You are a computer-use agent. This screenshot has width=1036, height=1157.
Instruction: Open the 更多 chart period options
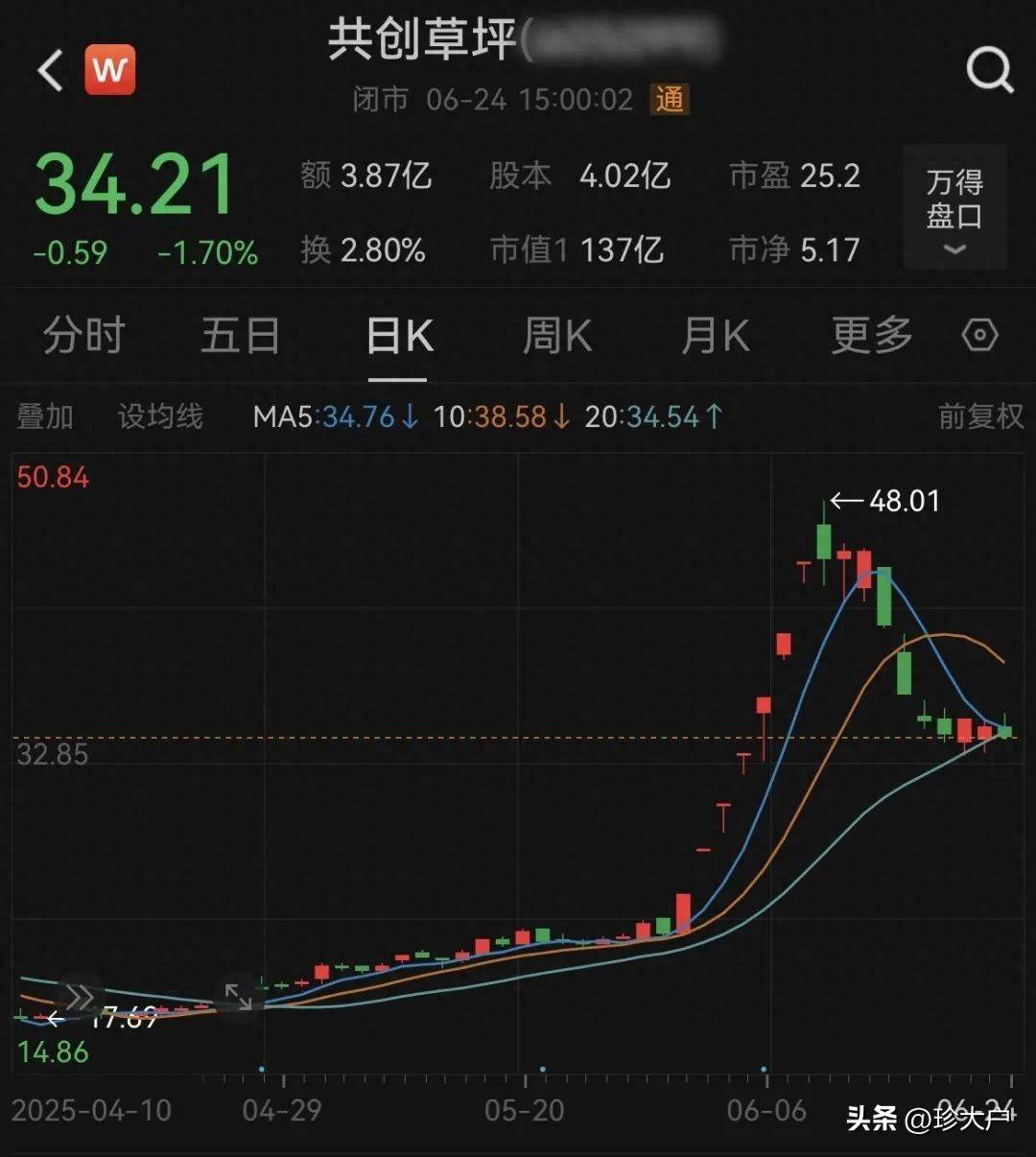click(871, 336)
